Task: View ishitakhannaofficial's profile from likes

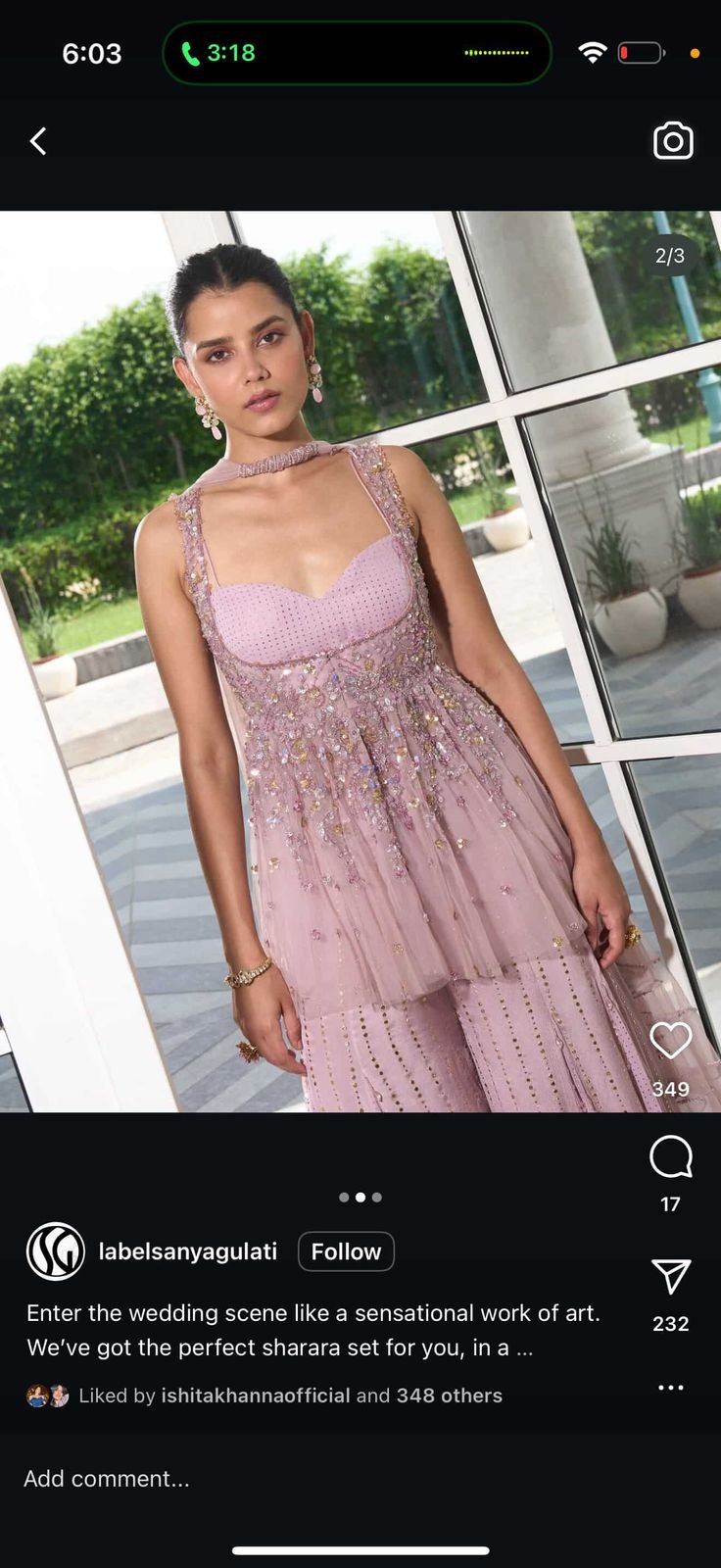Action: [x=256, y=1396]
